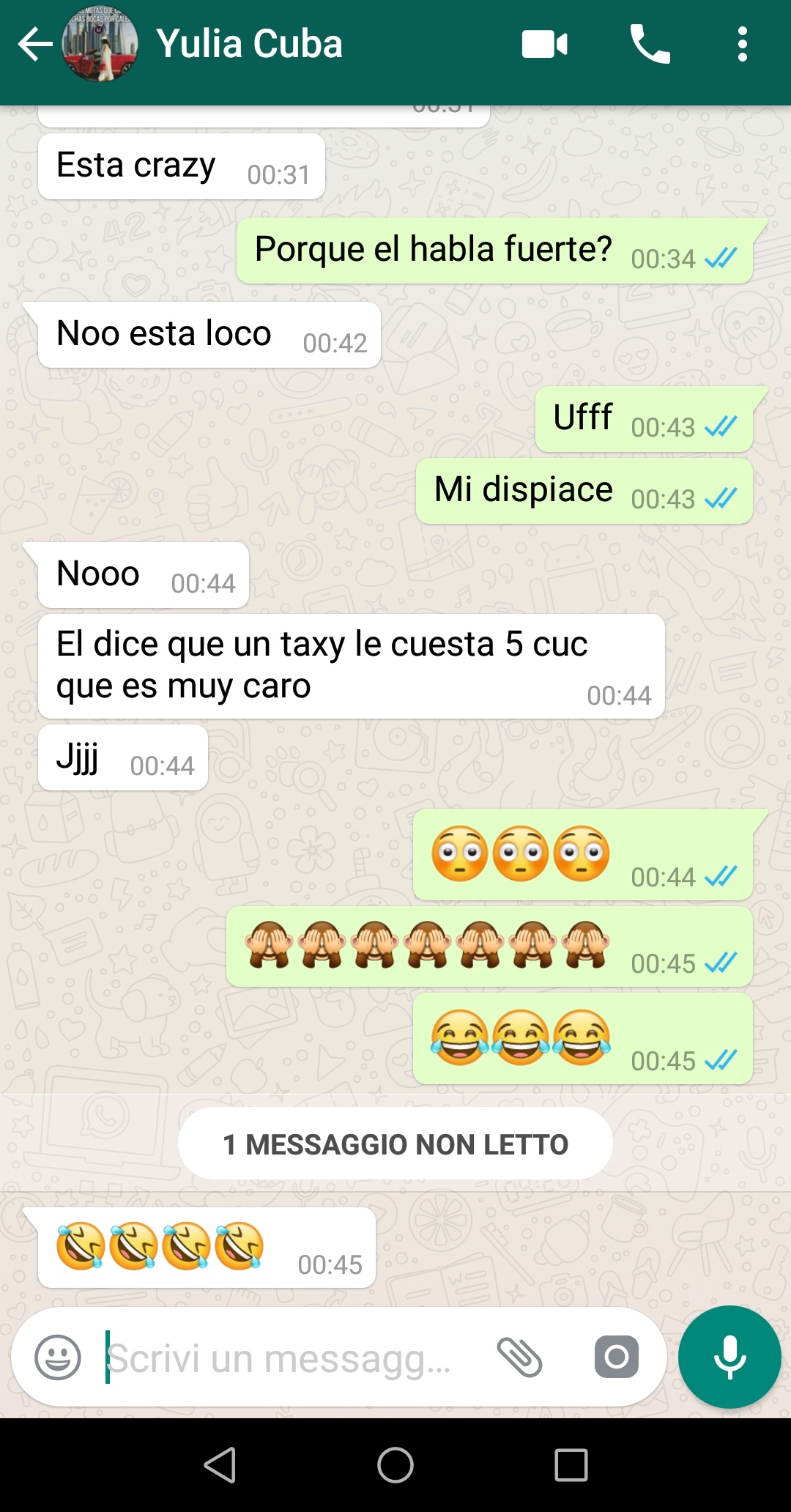The image size is (791, 1512).
Task: Open Yulia Cuba's contact info
Action: [249, 44]
